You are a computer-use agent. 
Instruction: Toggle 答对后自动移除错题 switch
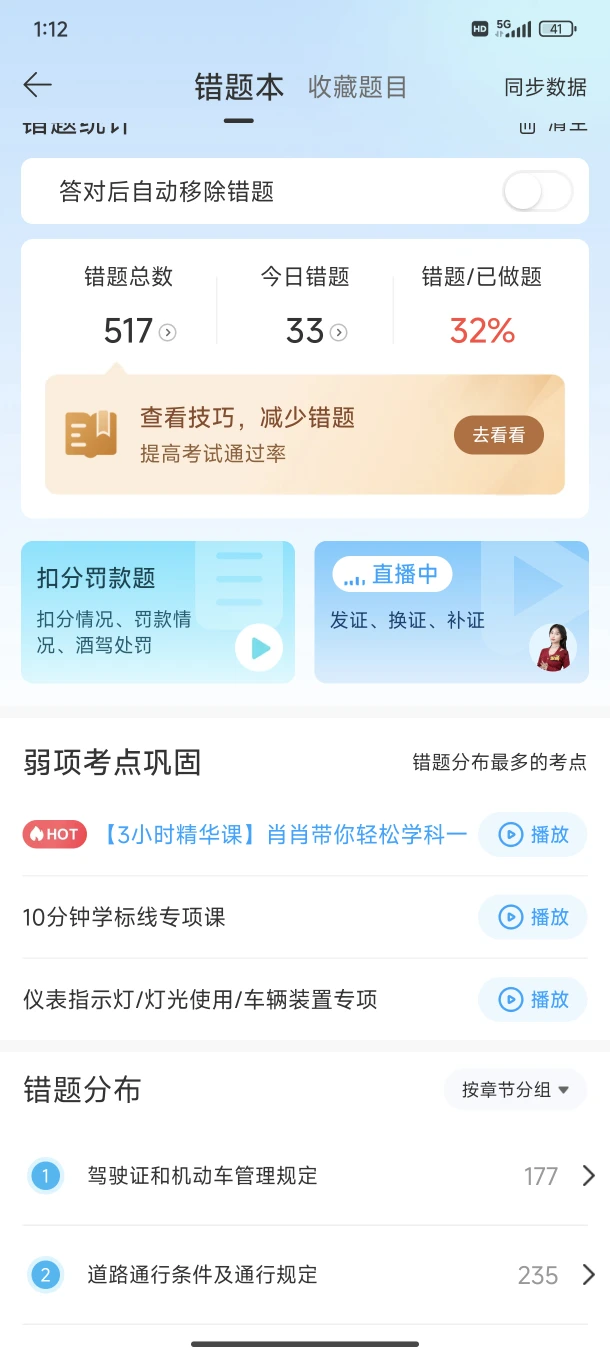tap(537, 191)
